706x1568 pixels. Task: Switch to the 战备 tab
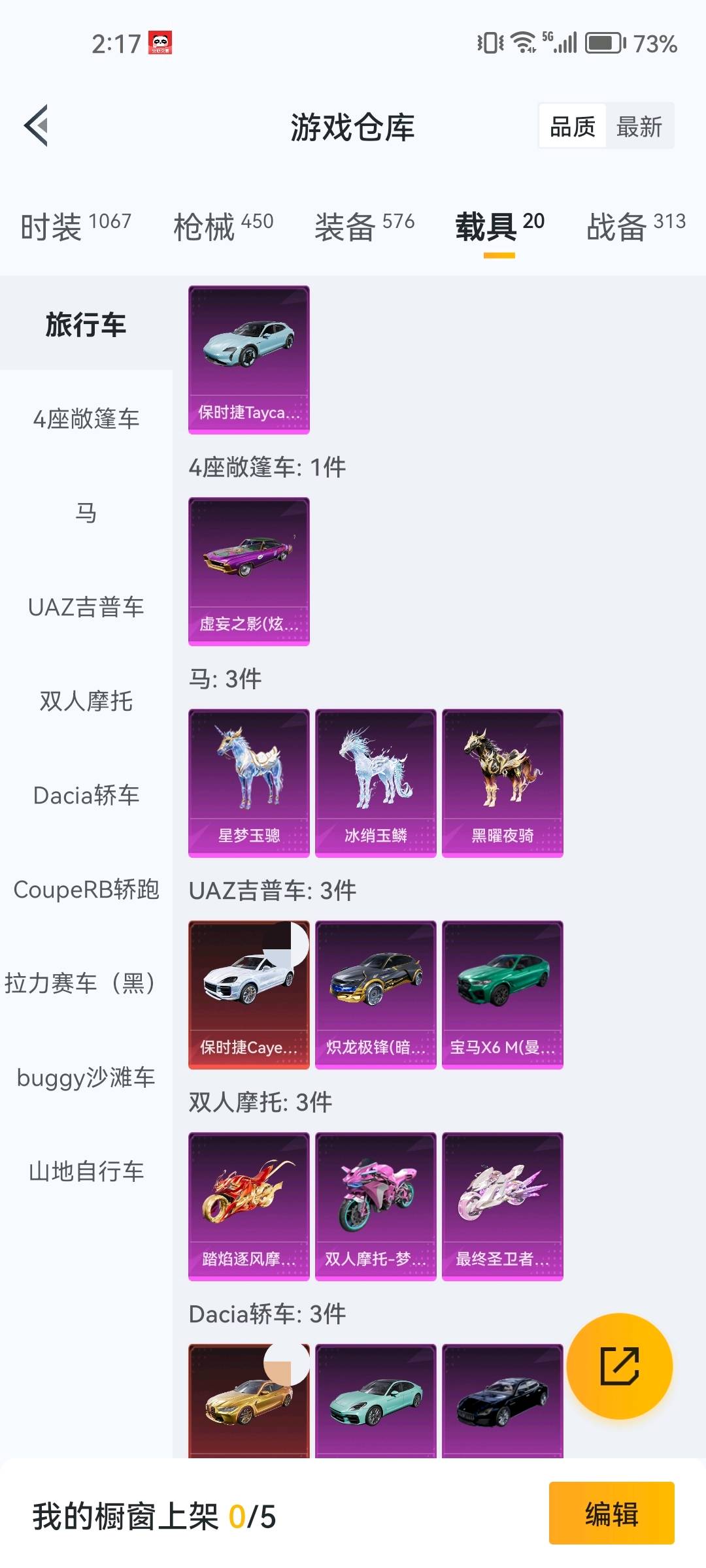635,226
